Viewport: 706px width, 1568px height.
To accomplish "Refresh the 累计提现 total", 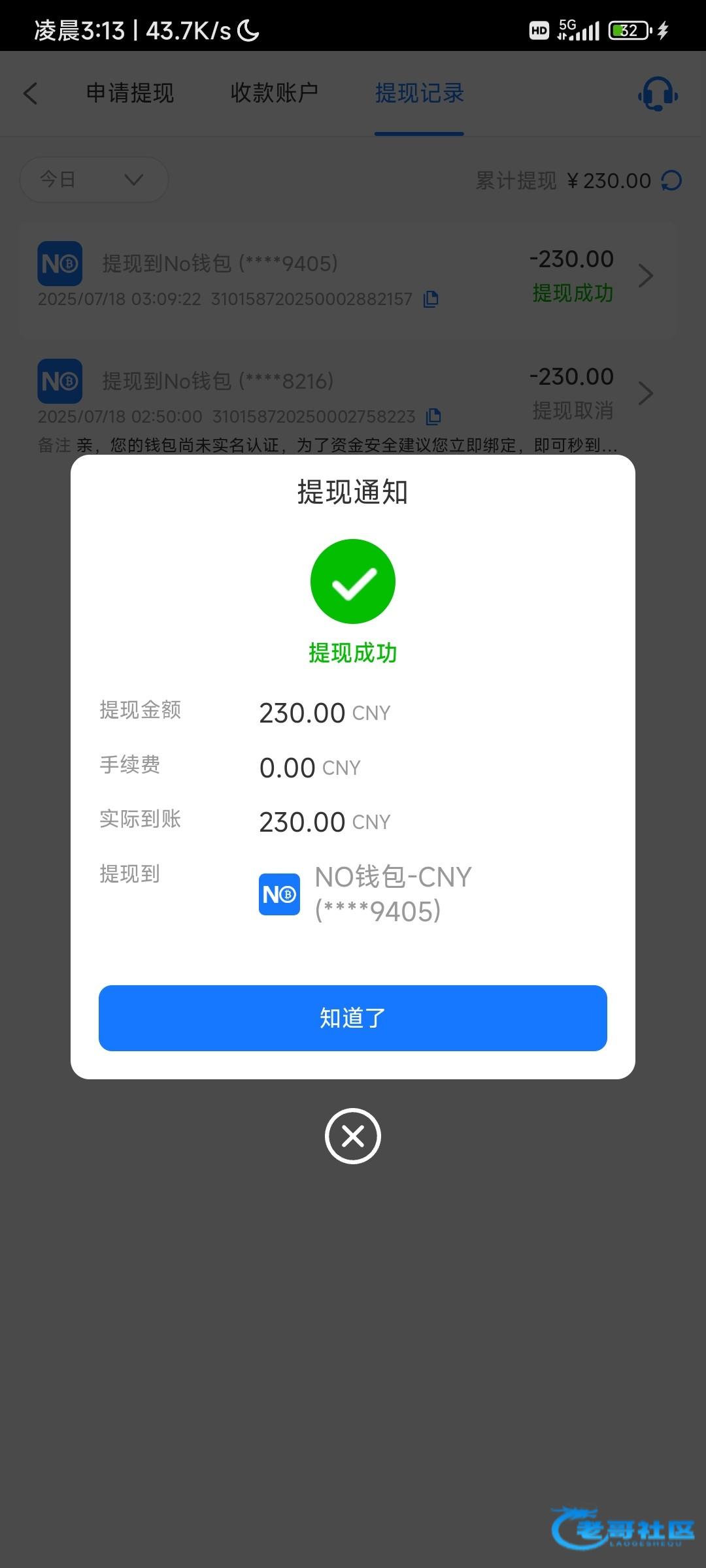I will (671, 180).
